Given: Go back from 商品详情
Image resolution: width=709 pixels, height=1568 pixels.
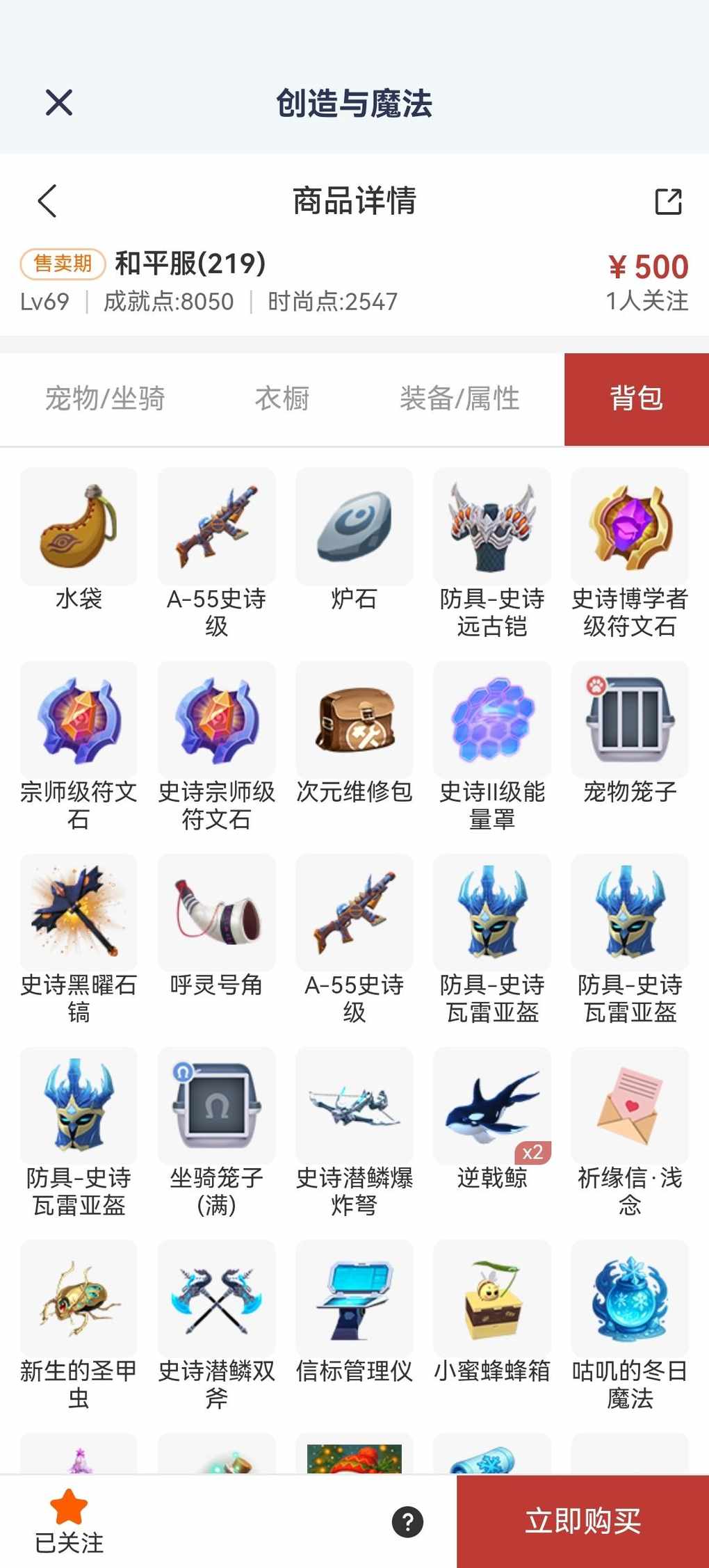Looking at the screenshot, I should [x=47, y=202].
